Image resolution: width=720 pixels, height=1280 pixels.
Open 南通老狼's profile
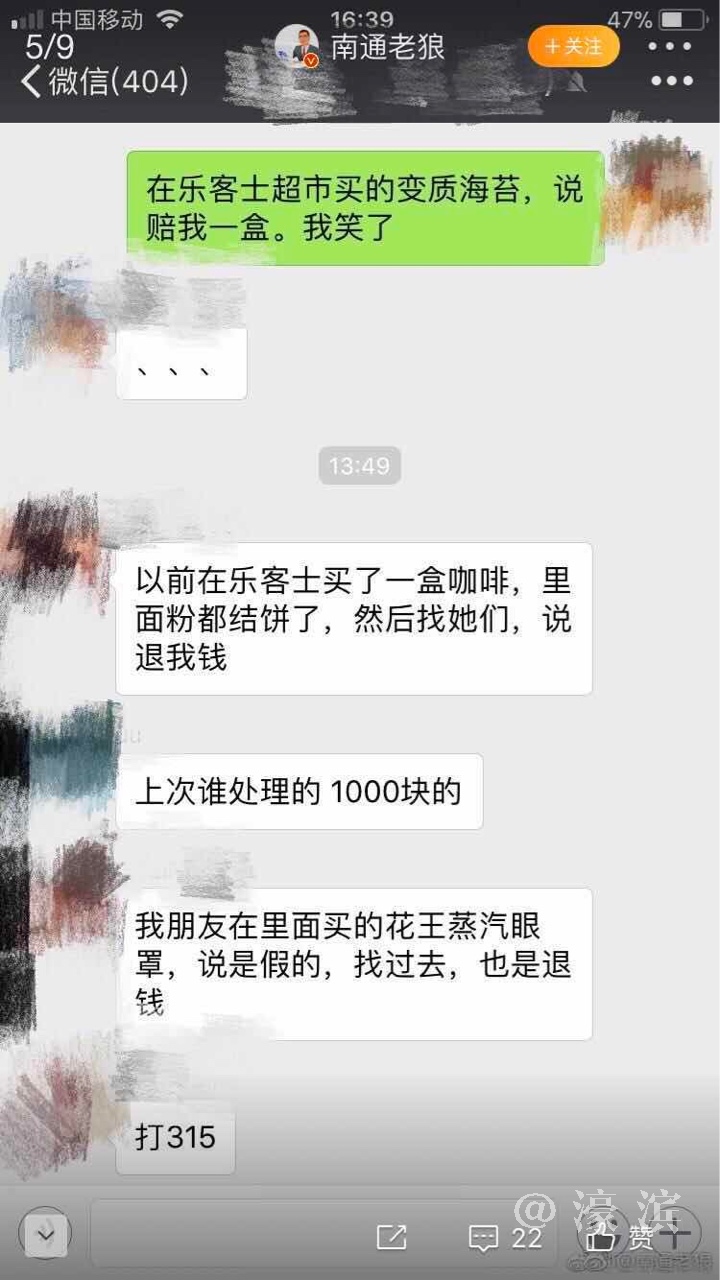[388, 47]
